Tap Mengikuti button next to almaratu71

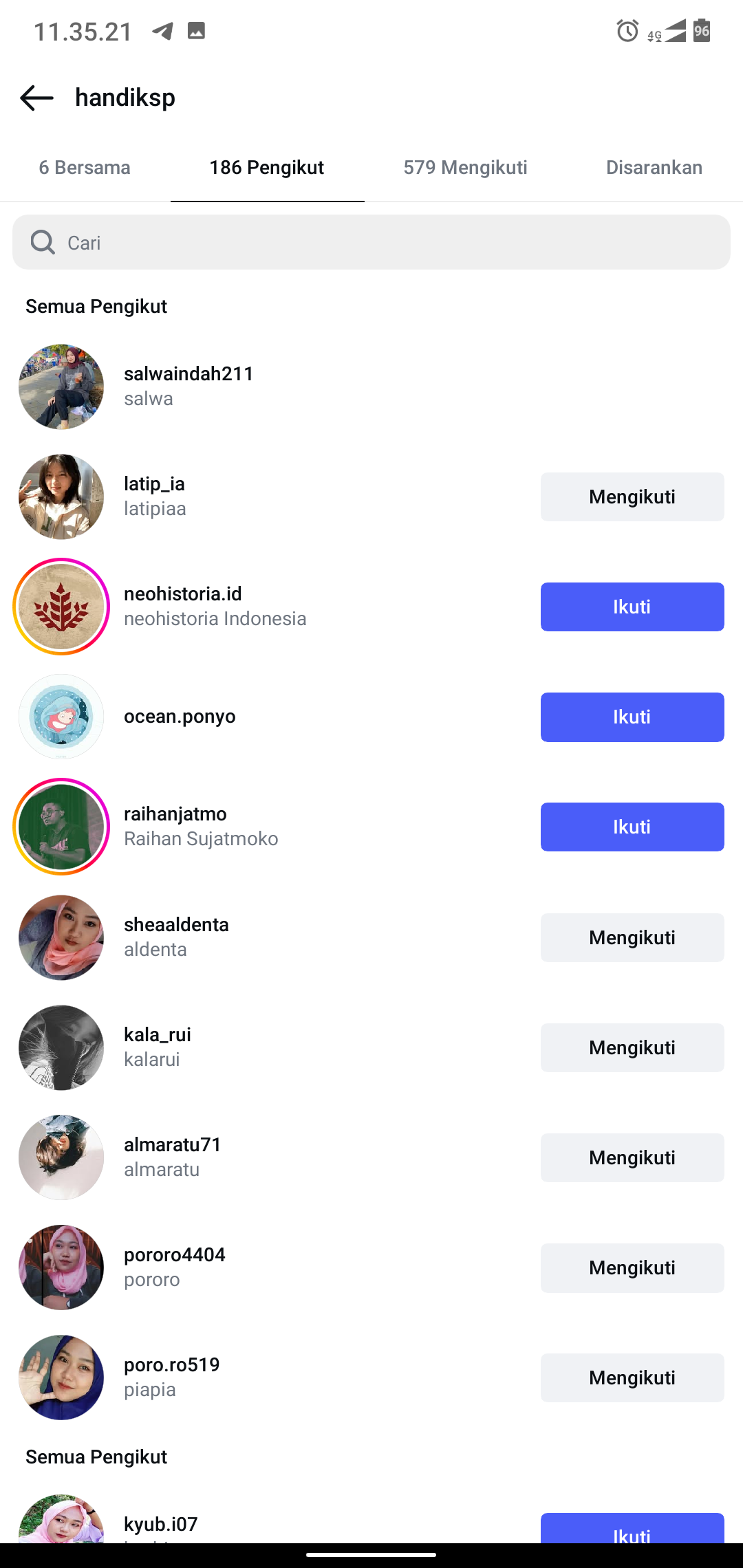point(632,1157)
